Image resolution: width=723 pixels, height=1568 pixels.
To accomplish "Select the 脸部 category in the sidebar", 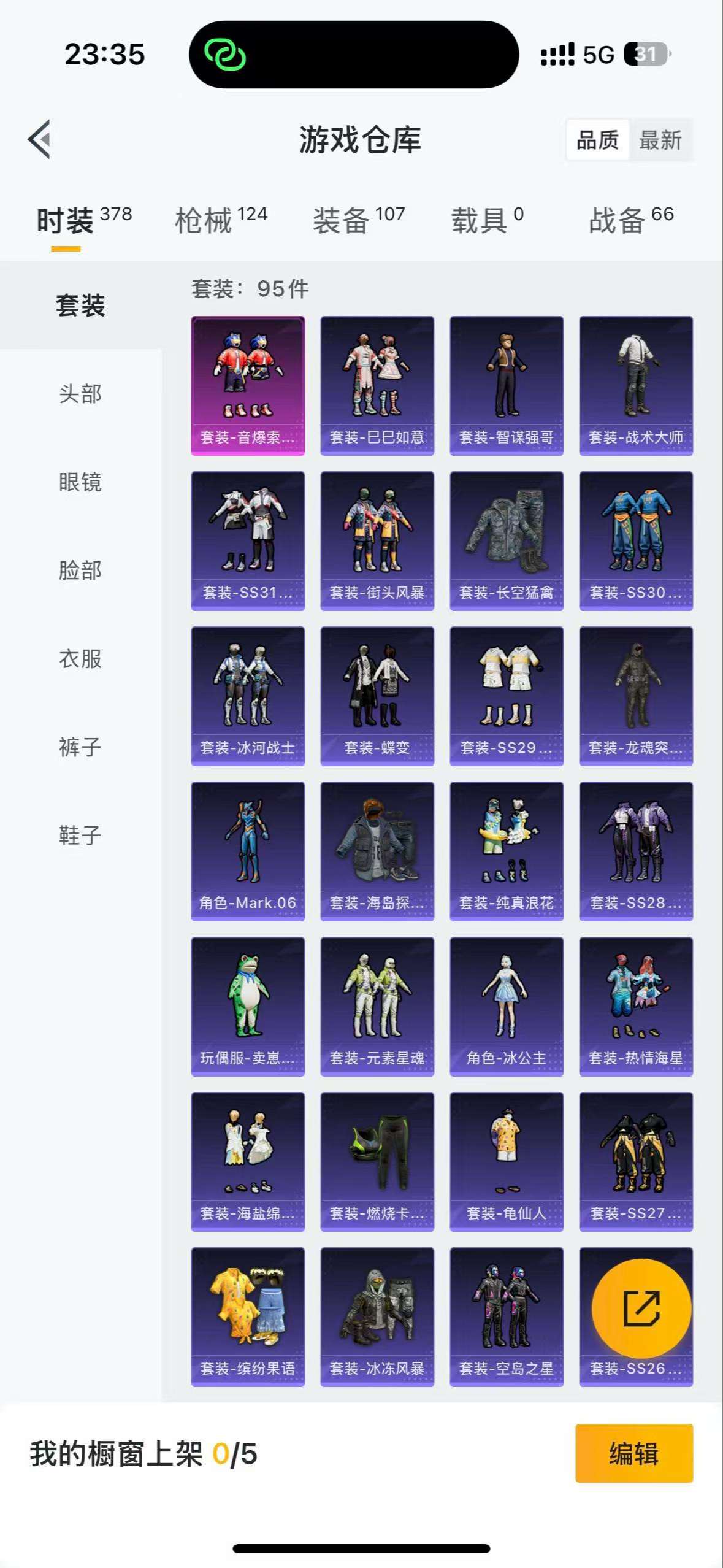I will point(80,571).
